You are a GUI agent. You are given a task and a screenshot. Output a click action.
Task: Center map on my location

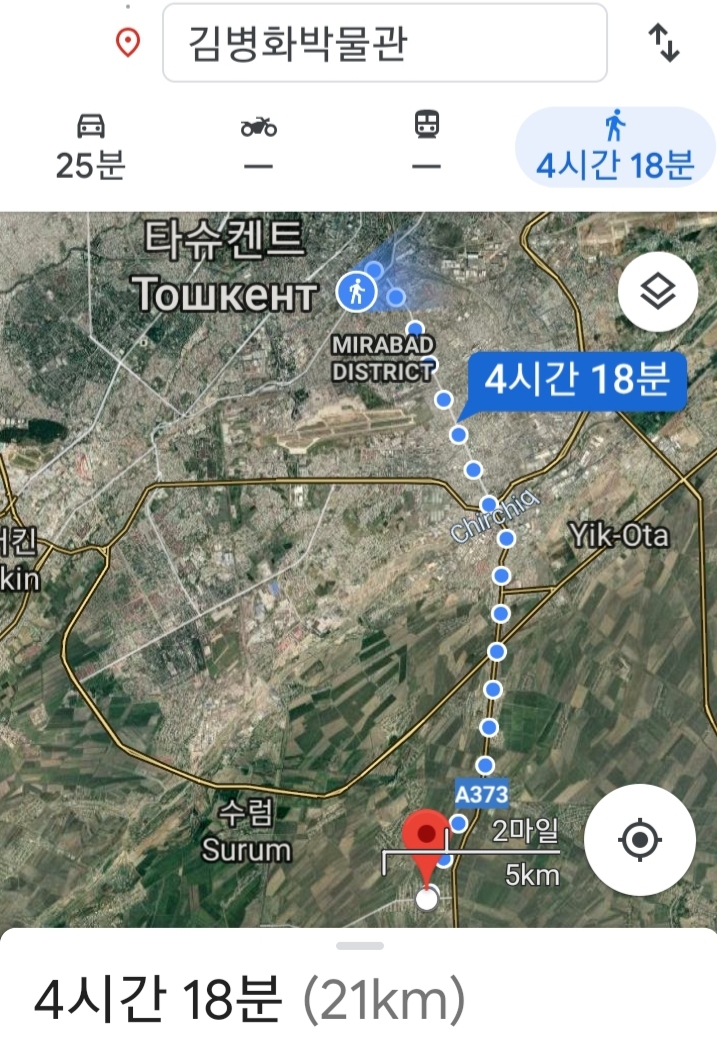tap(640, 840)
